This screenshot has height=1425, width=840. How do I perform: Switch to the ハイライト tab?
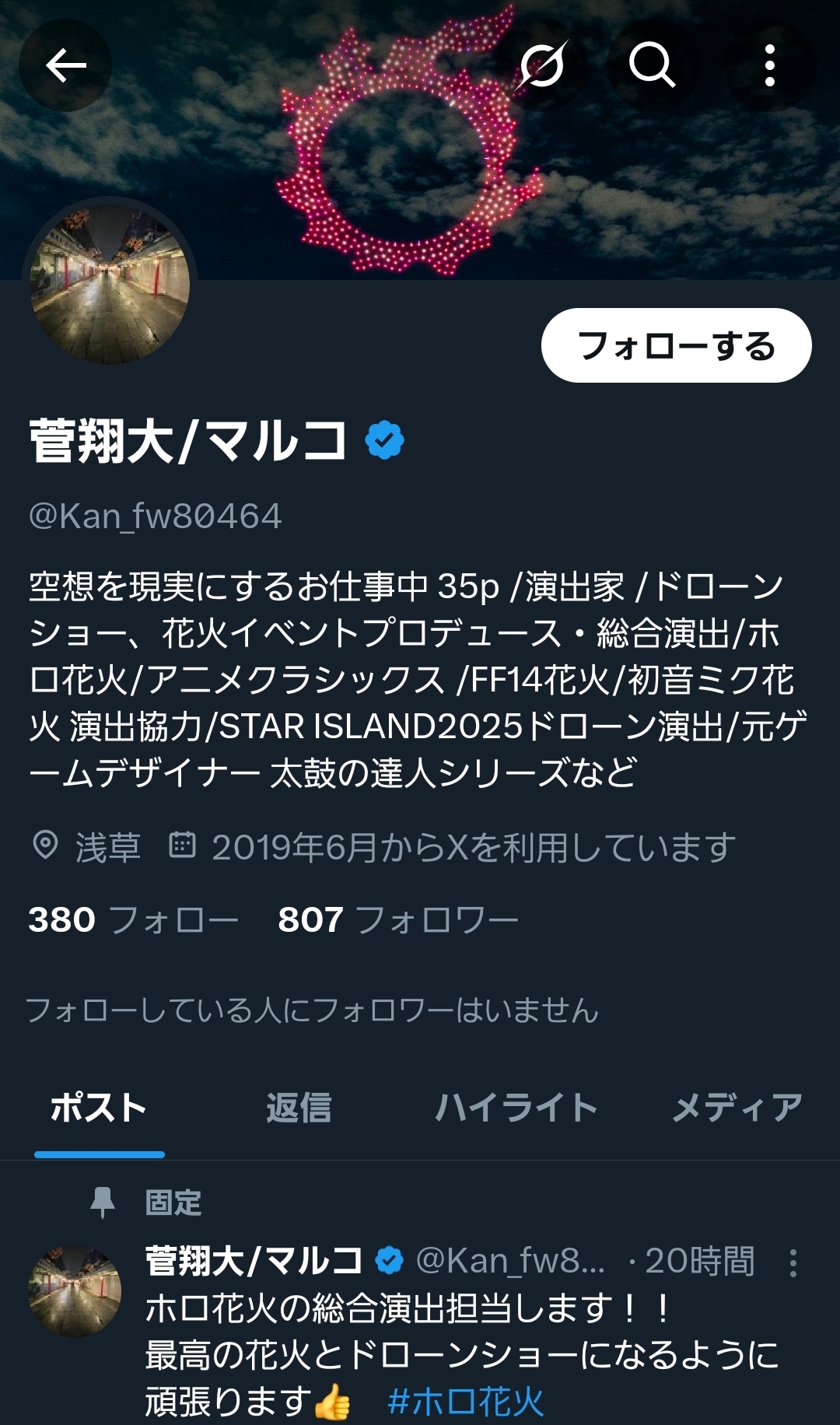pyautogui.click(x=516, y=1108)
